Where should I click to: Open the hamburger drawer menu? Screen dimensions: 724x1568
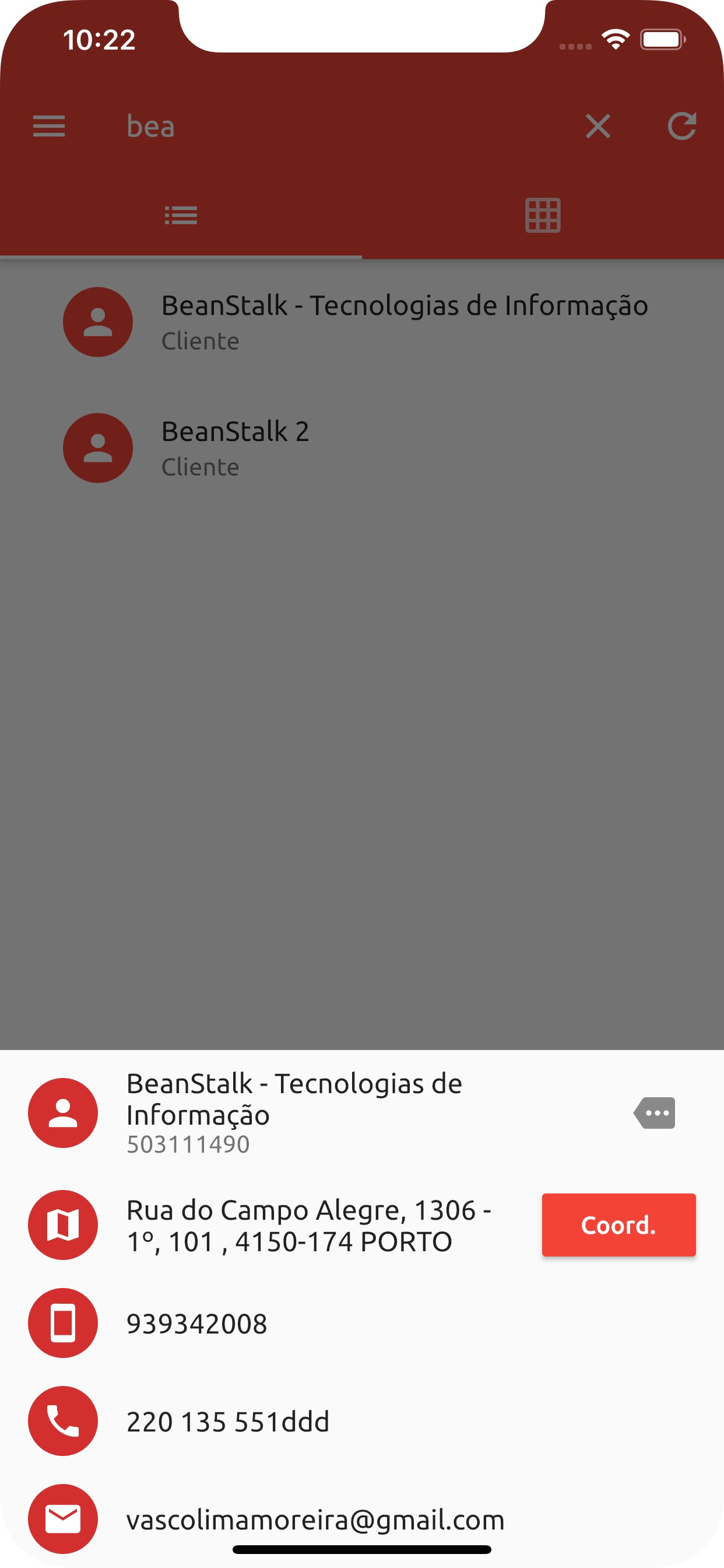click(x=48, y=126)
